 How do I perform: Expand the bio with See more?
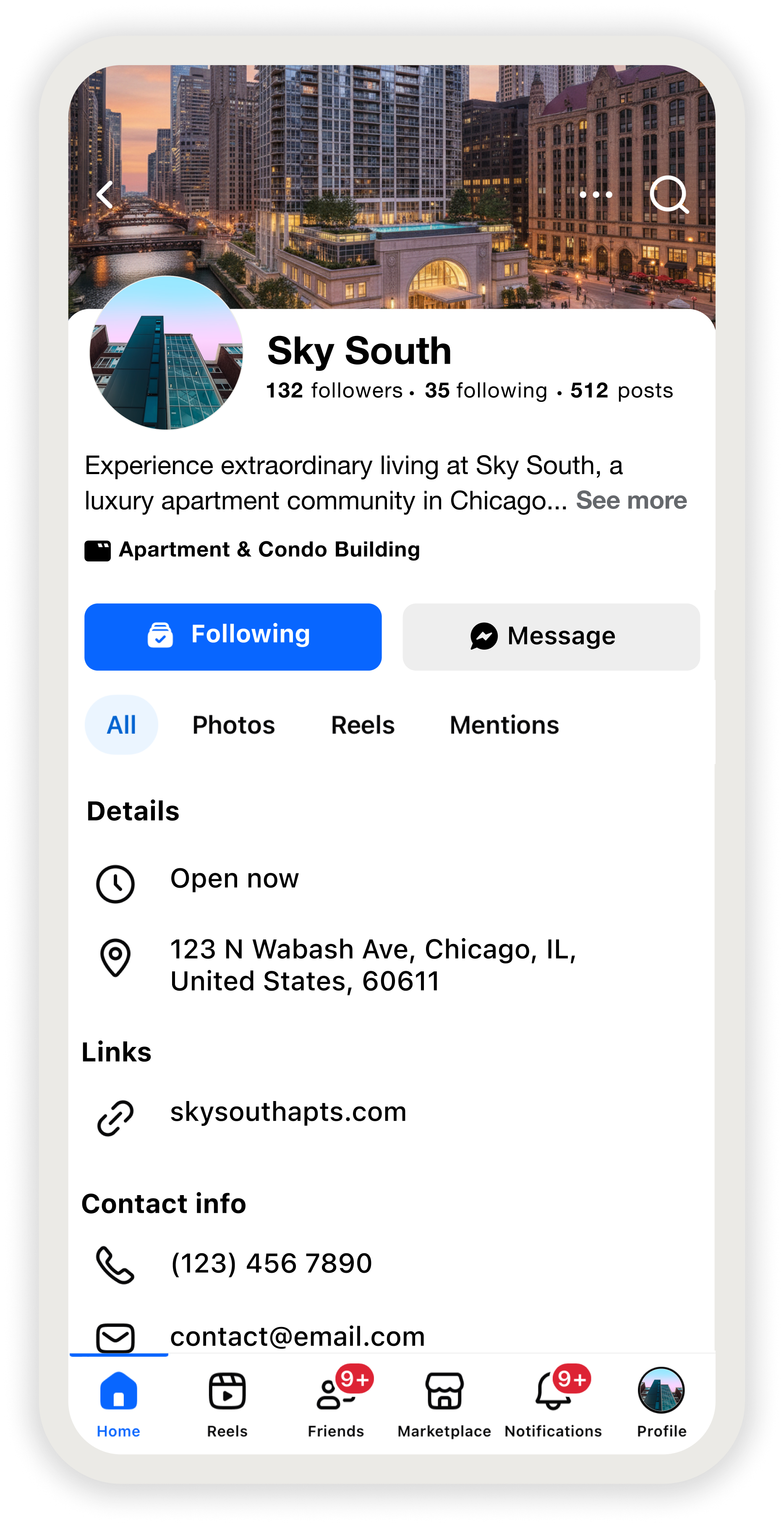tap(631, 501)
